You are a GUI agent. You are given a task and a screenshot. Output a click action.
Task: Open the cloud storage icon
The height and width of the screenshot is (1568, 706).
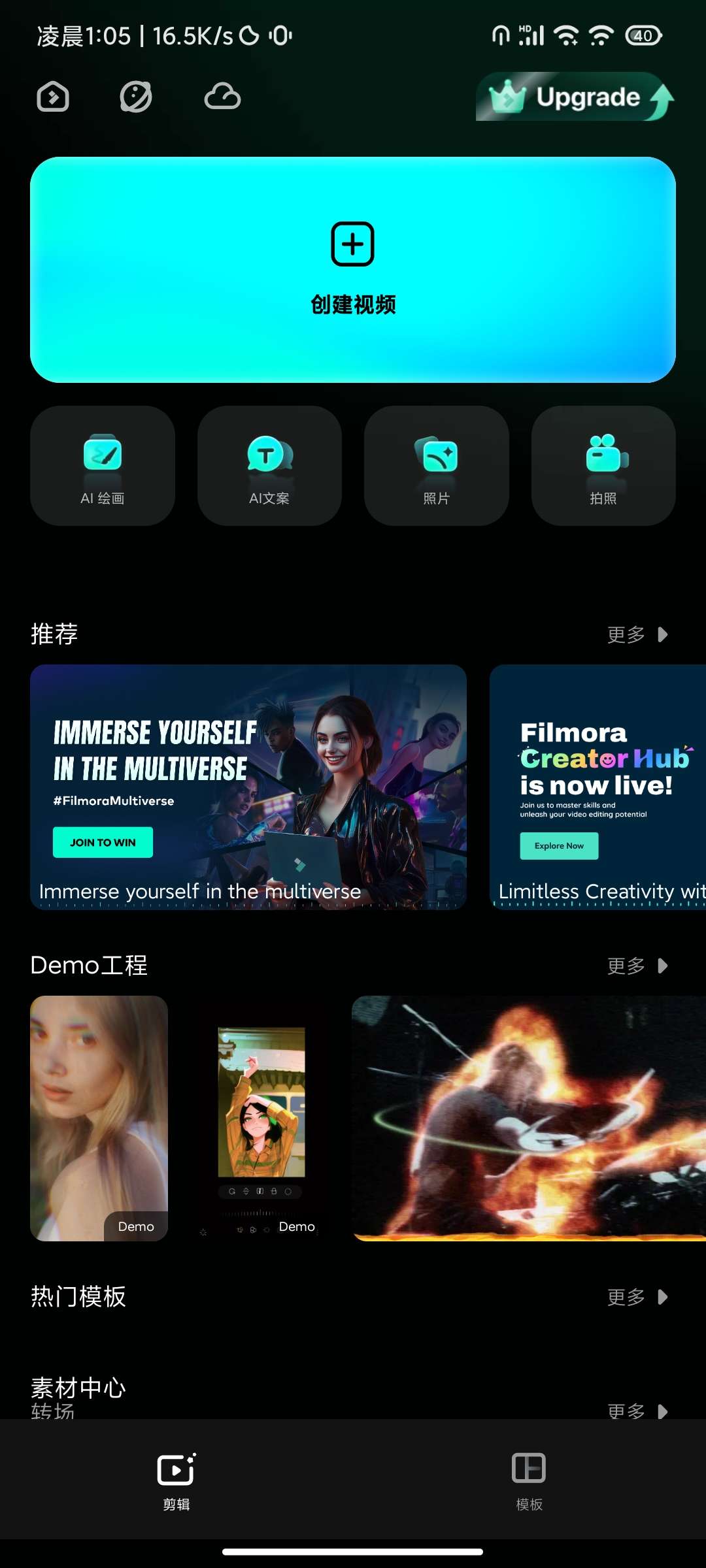click(x=222, y=97)
